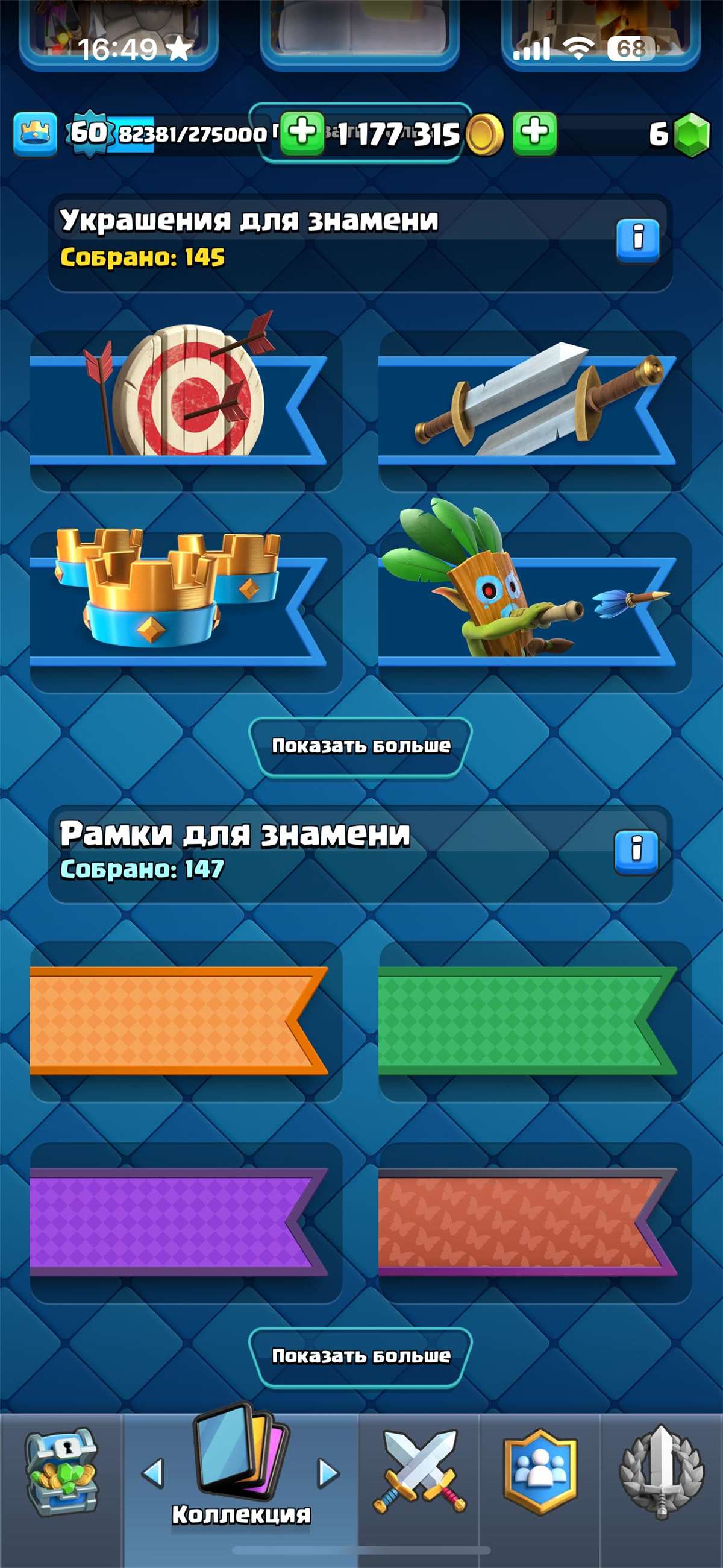
Task: Open the crown profile icon
Action: (x=35, y=133)
